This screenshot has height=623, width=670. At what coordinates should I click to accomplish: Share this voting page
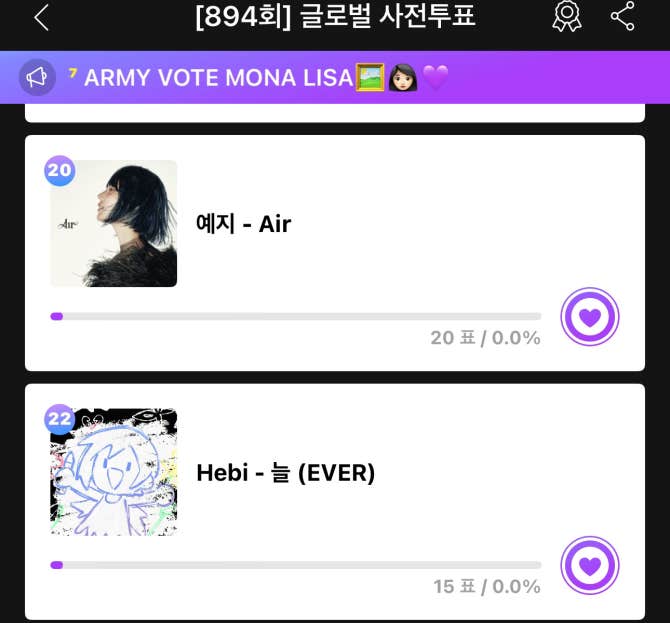pos(622,17)
